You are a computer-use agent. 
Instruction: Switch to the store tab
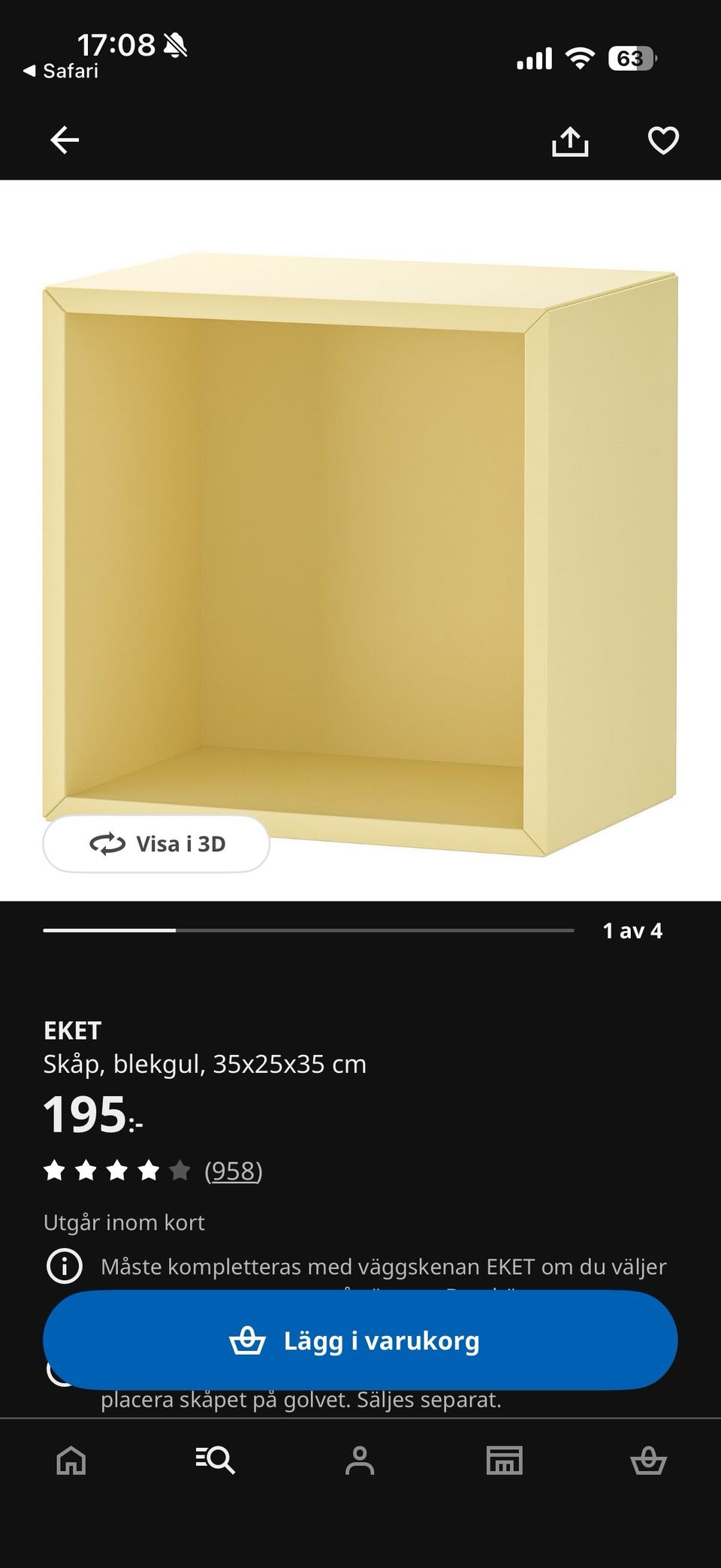pos(504,1461)
